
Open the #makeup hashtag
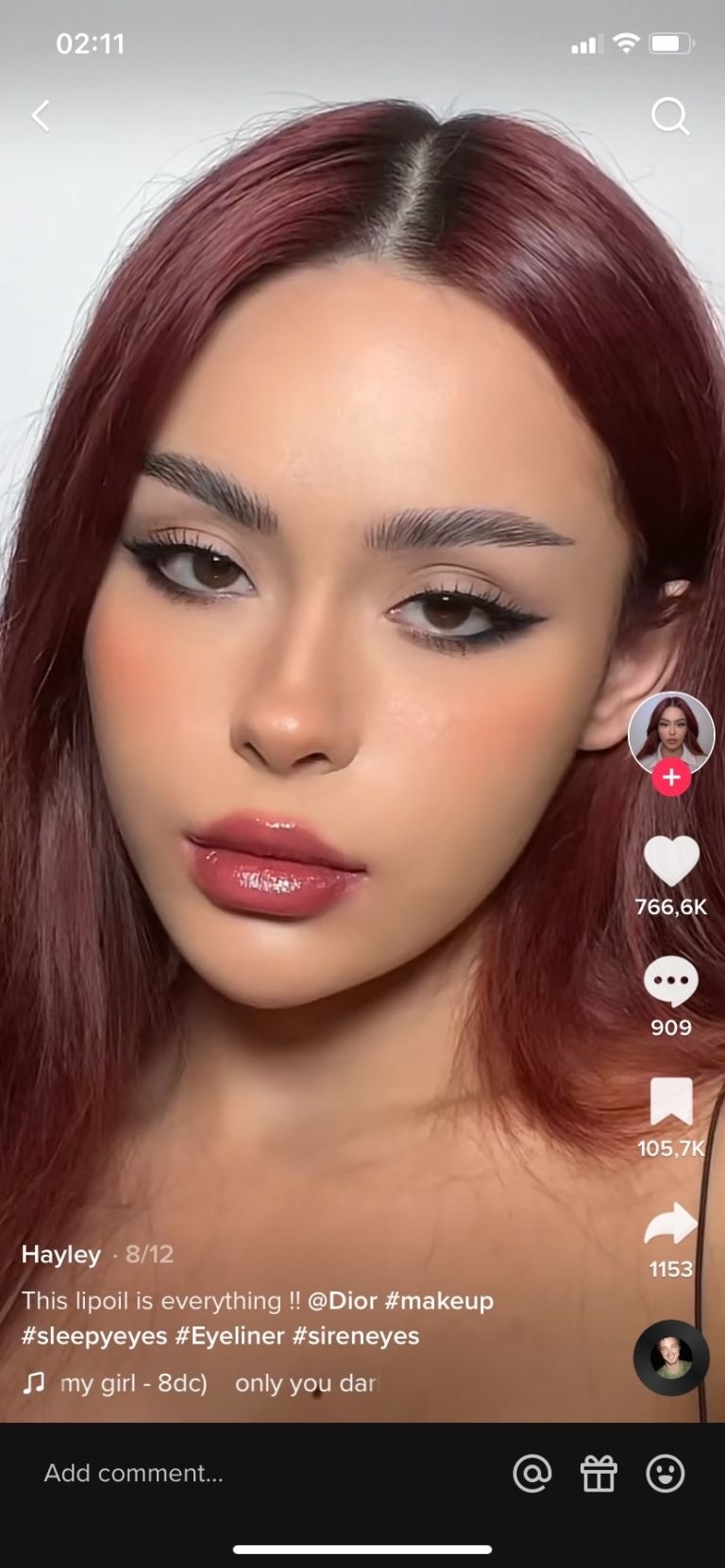click(x=439, y=1301)
